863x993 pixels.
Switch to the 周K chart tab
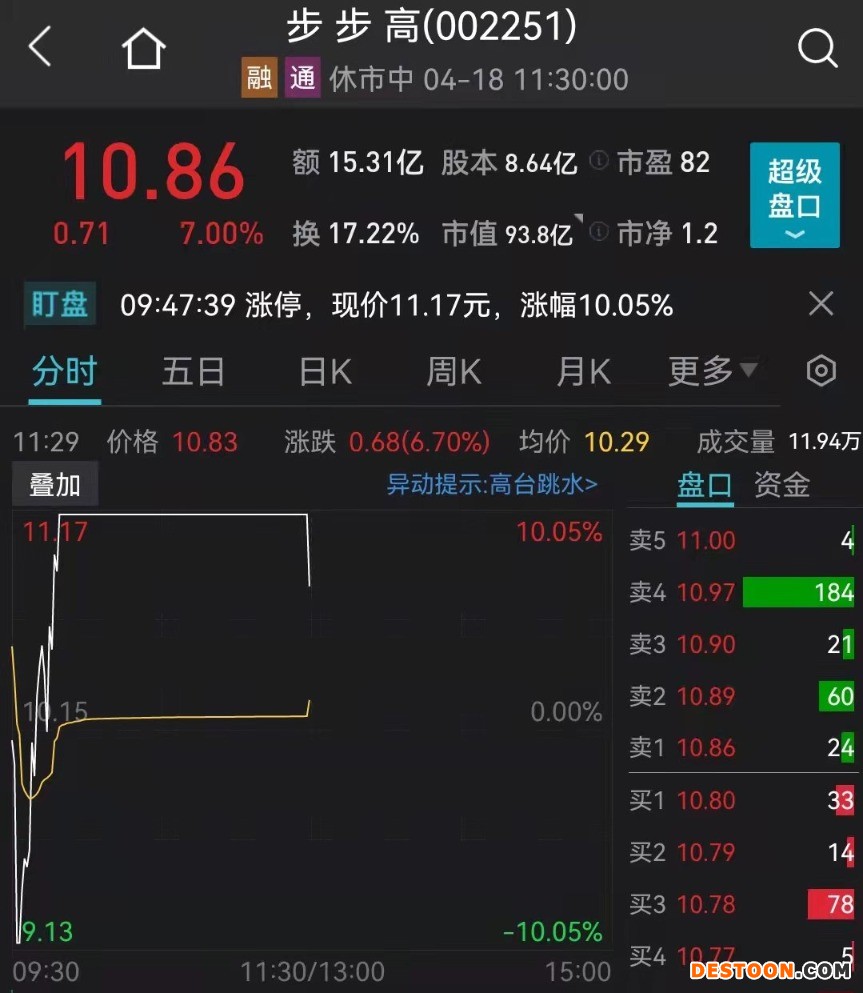pos(453,371)
